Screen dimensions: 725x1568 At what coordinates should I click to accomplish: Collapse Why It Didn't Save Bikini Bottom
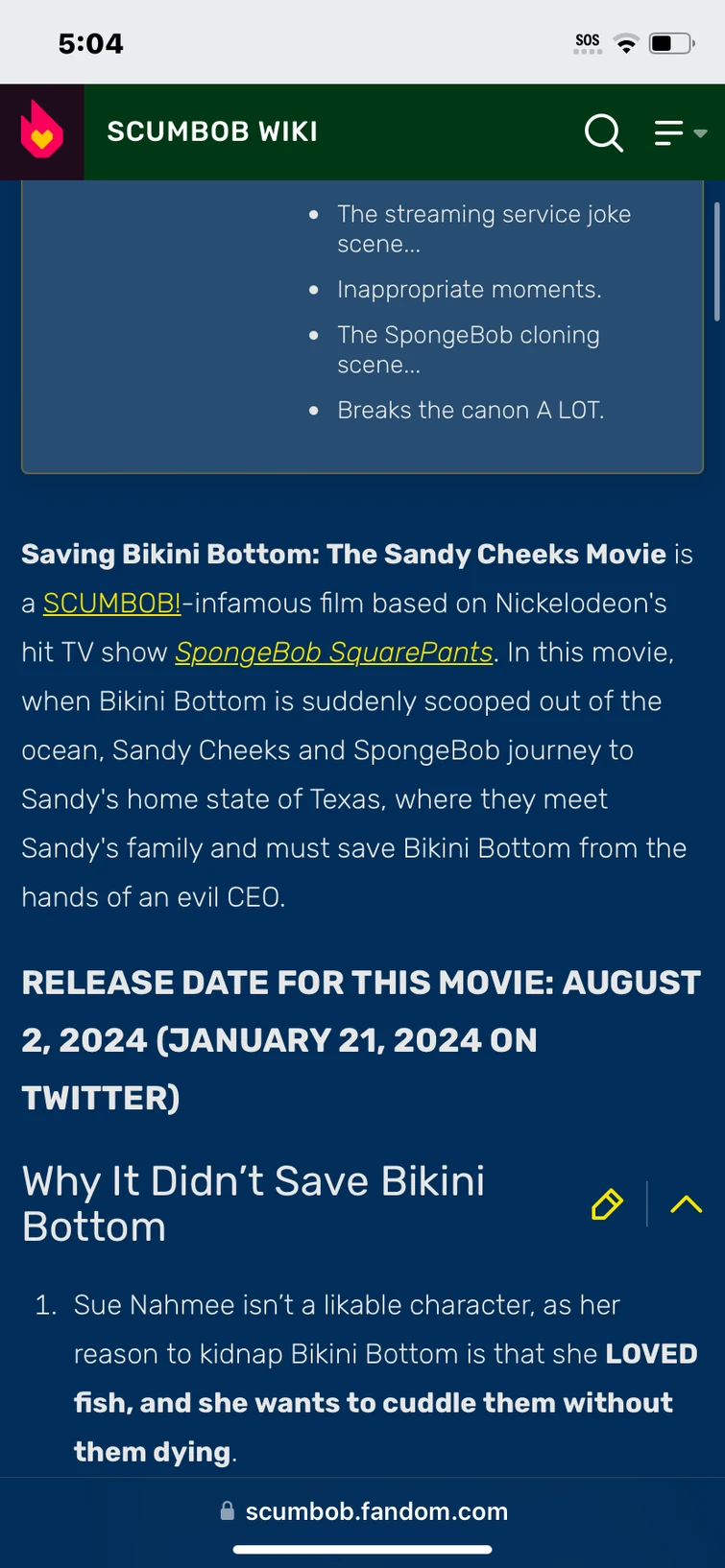click(x=686, y=1203)
